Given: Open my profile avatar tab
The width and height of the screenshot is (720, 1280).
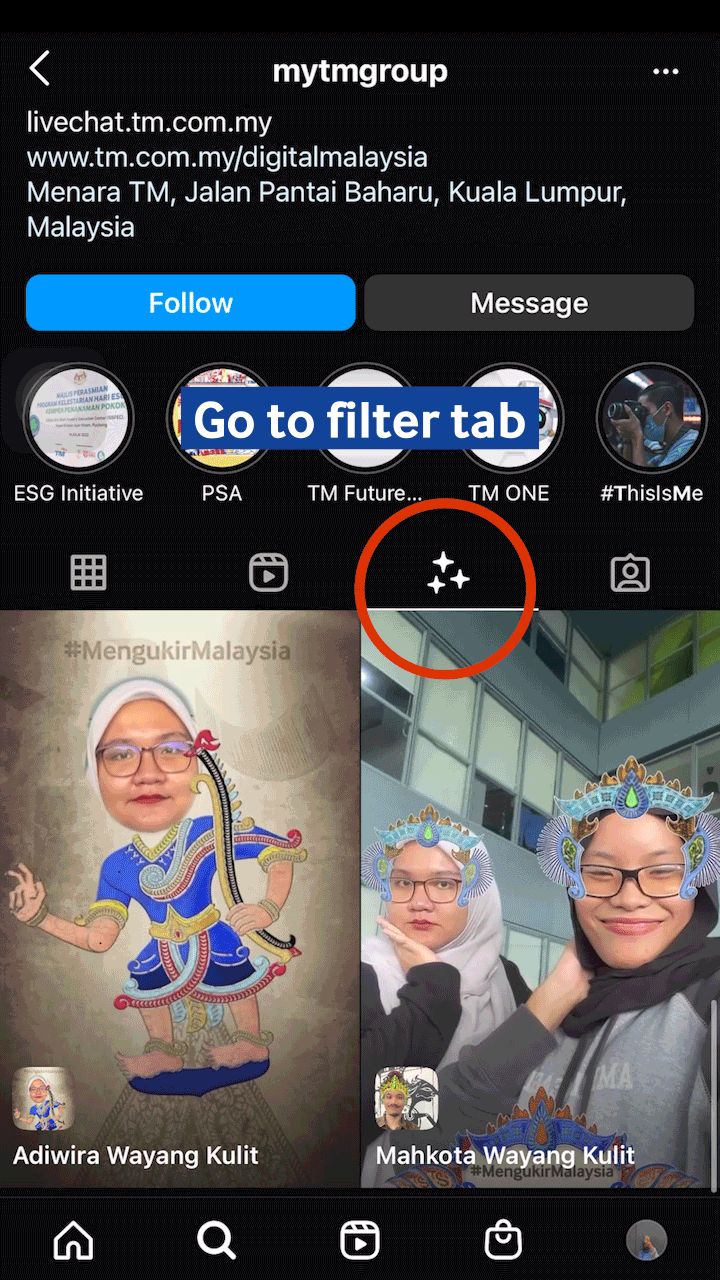Looking at the screenshot, I should point(646,1241).
